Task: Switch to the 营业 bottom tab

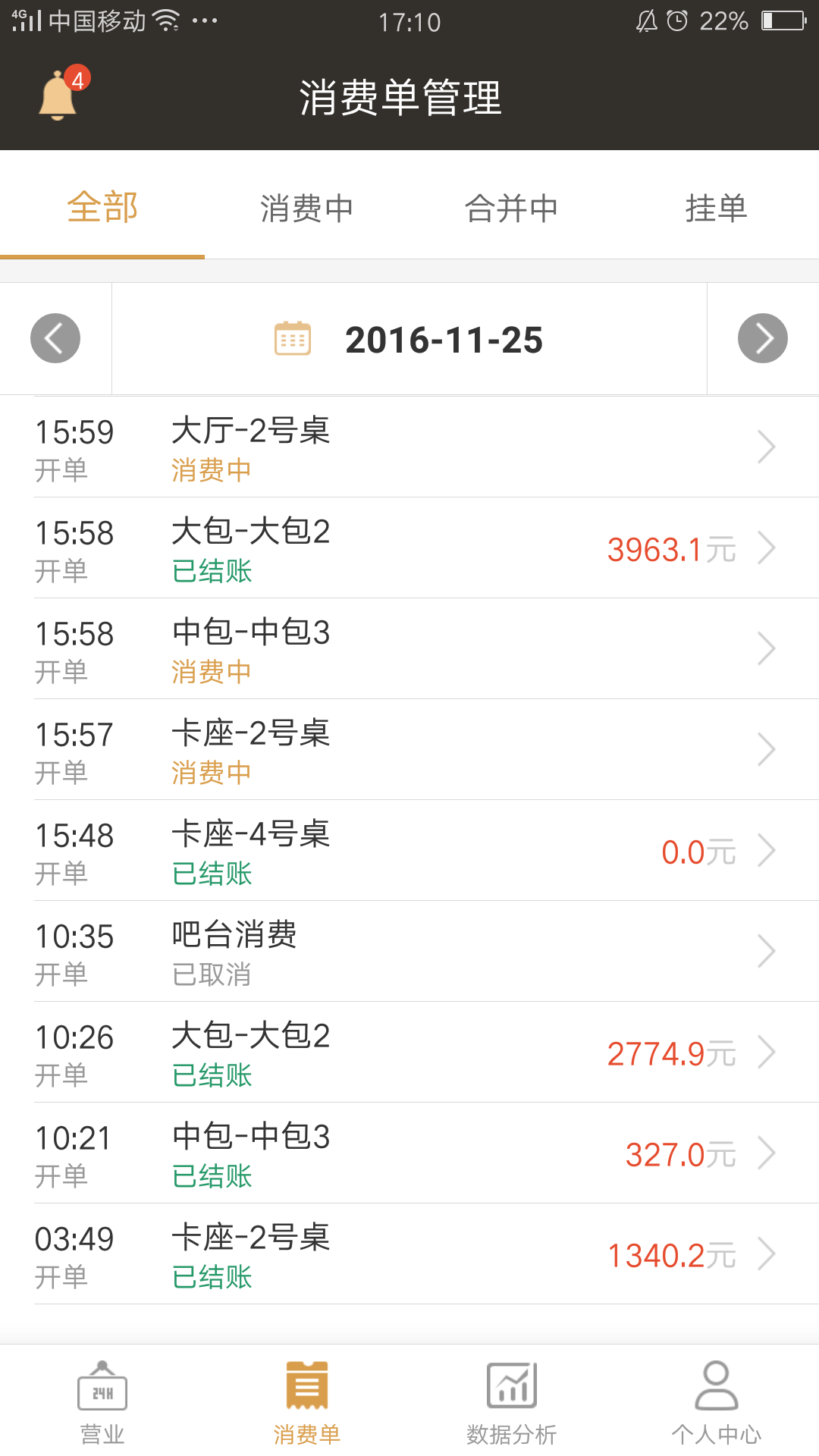Action: [x=102, y=1401]
